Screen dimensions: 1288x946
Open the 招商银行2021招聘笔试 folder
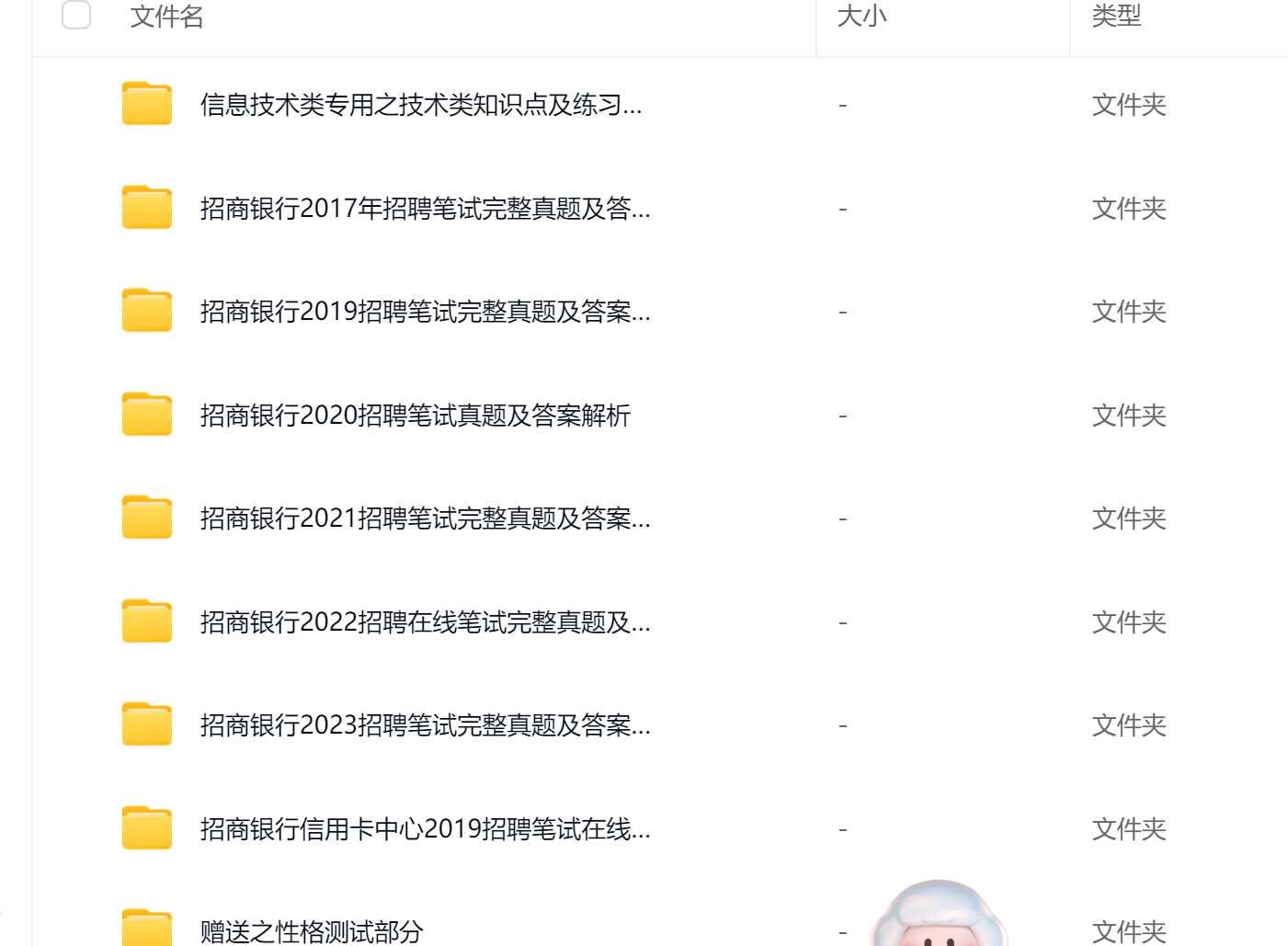(424, 519)
